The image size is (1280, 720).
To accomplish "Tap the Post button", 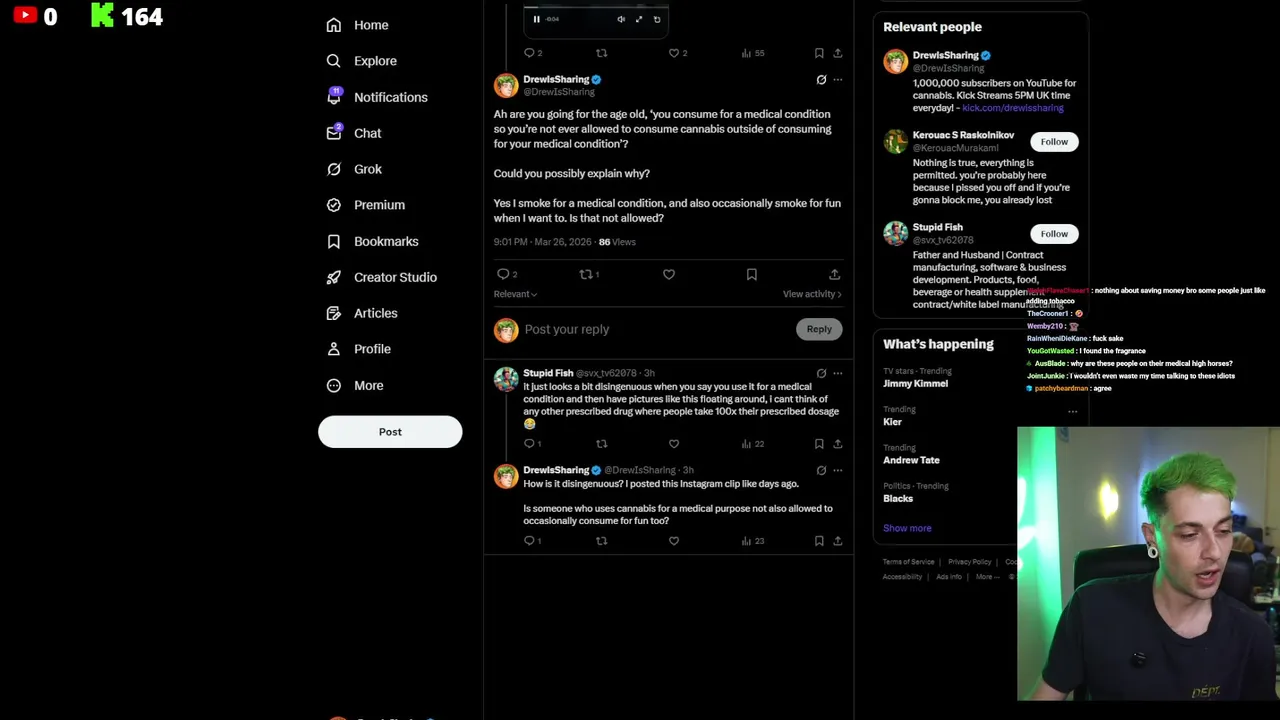I will coord(390,432).
